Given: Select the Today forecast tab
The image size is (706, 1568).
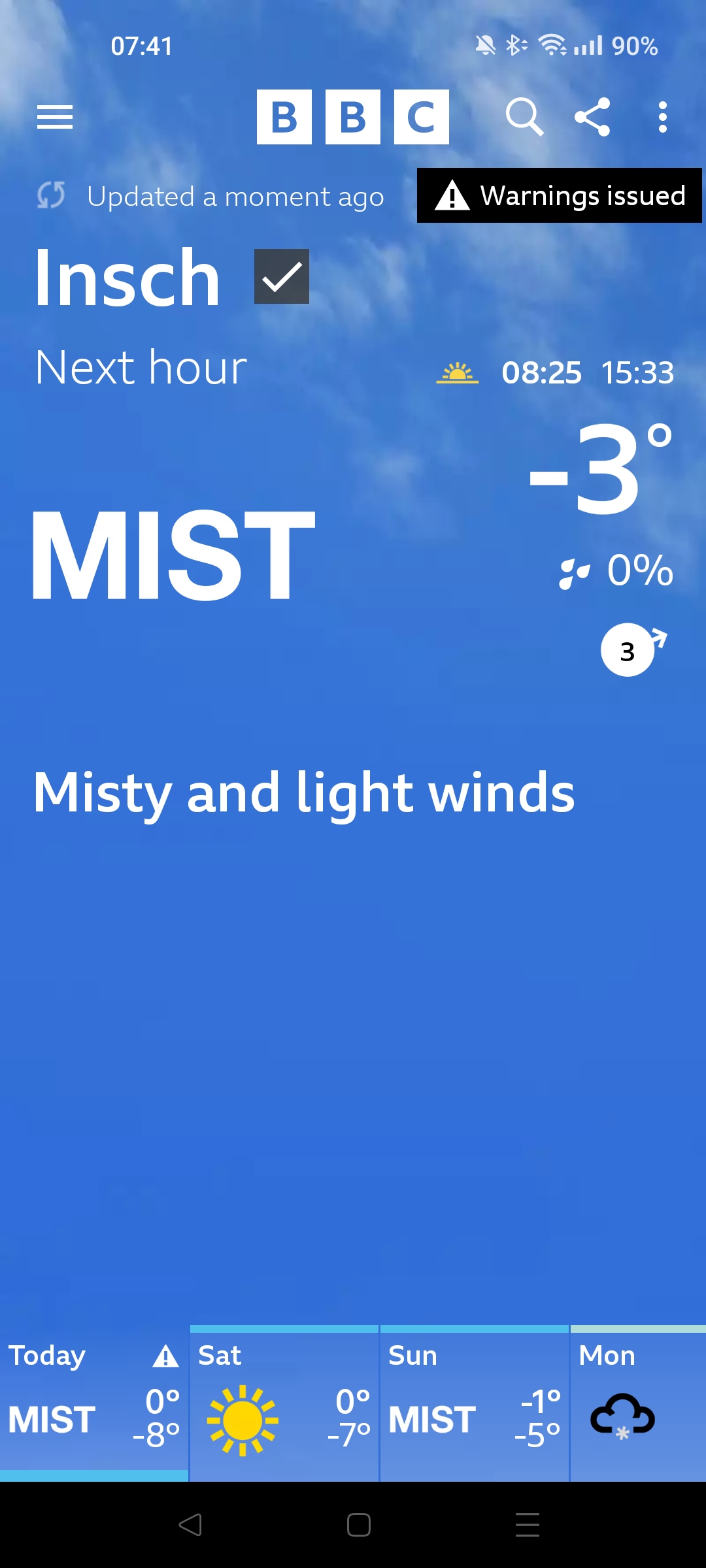Looking at the screenshot, I should pos(94,1403).
